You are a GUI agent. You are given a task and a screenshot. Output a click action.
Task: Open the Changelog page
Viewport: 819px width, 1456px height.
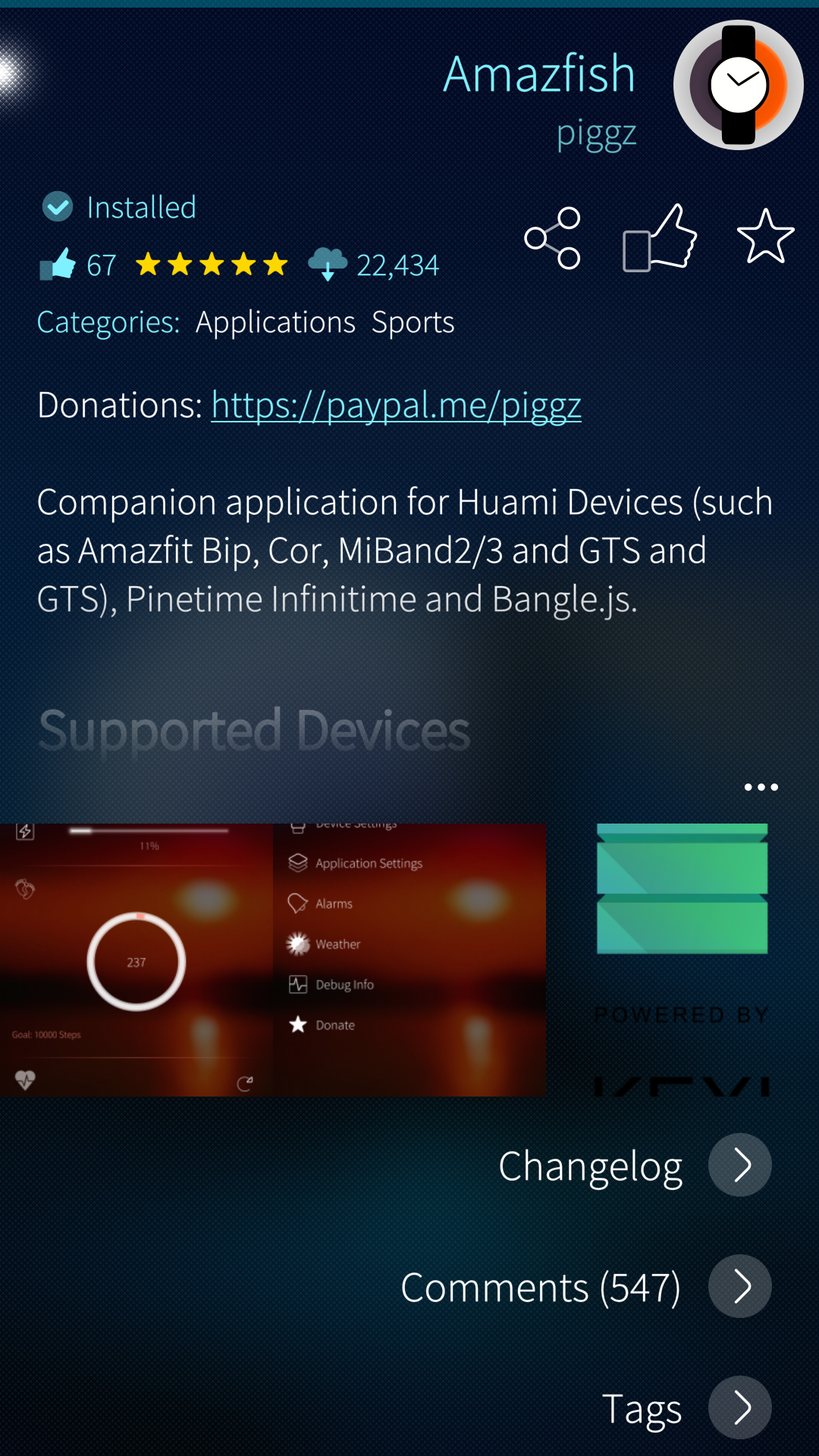pos(739,1165)
